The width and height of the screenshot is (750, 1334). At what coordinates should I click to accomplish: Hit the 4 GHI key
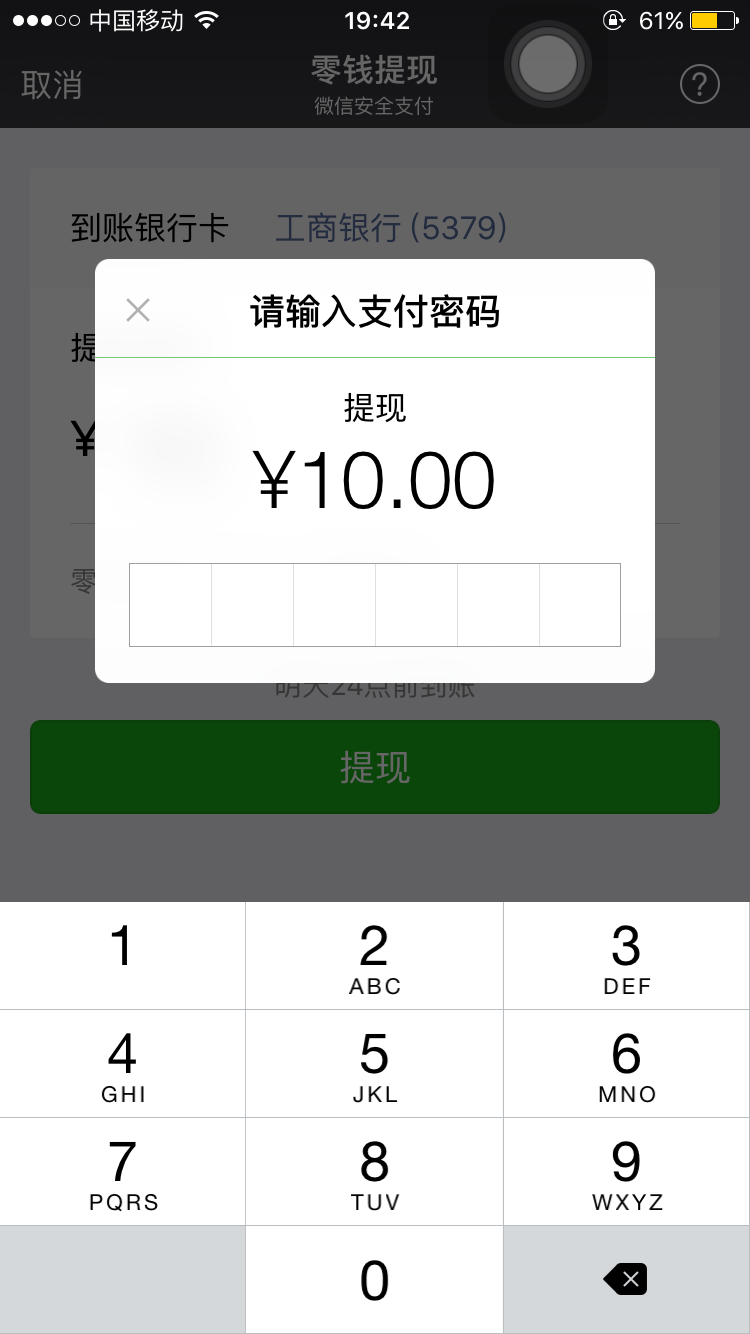pyautogui.click(x=122, y=1064)
